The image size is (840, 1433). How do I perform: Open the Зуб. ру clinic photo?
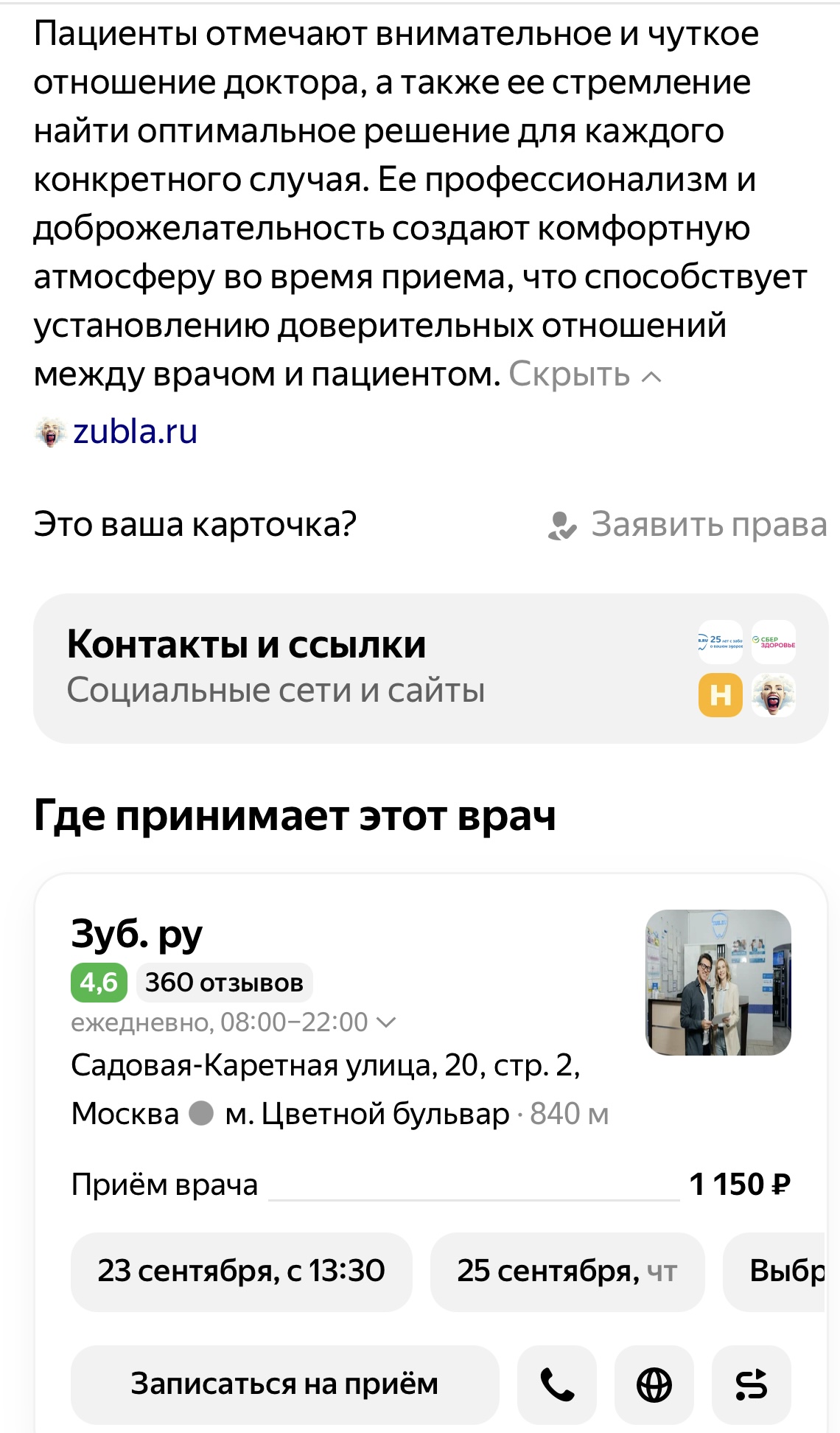(718, 982)
